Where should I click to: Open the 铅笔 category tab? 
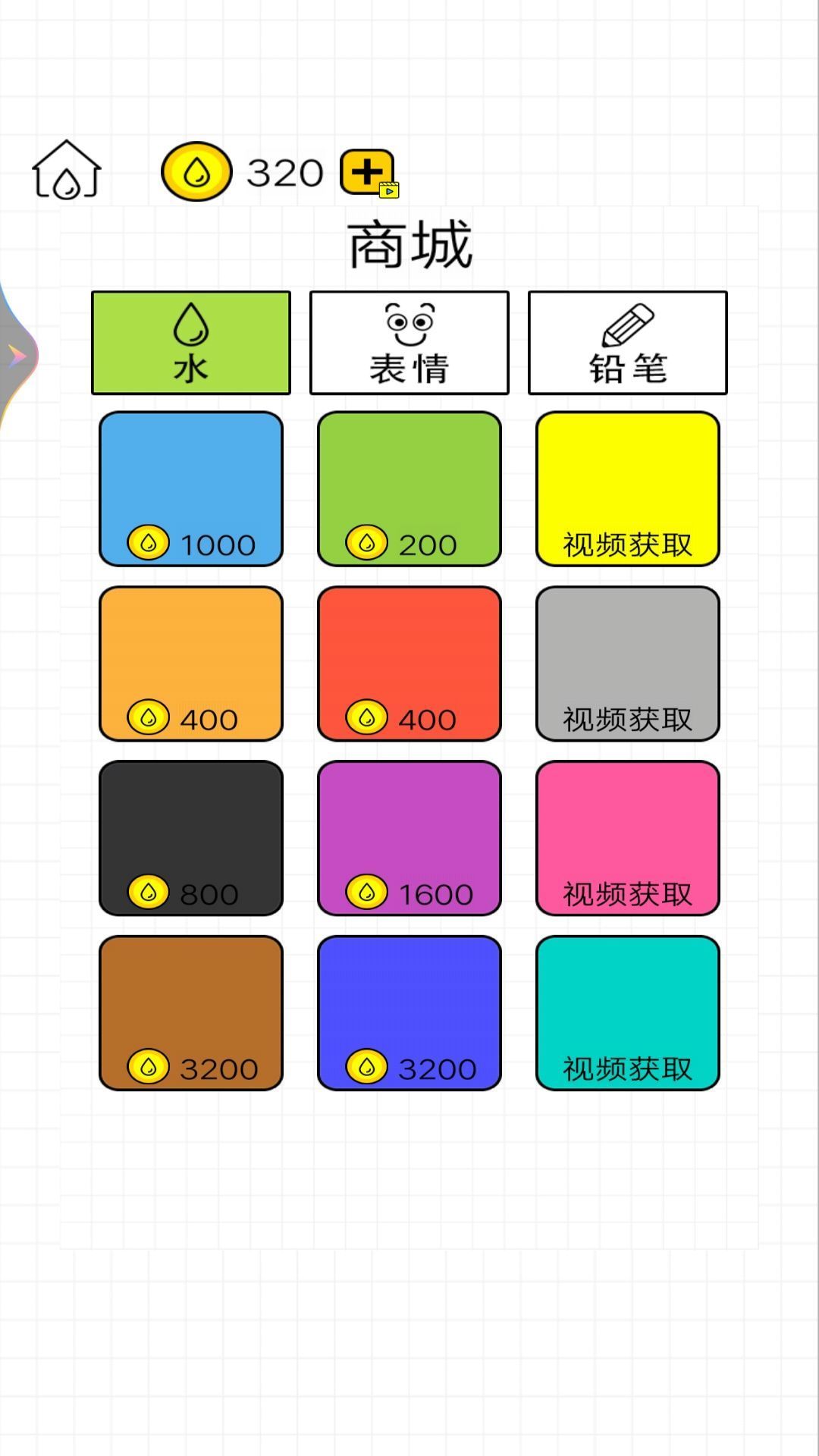627,342
